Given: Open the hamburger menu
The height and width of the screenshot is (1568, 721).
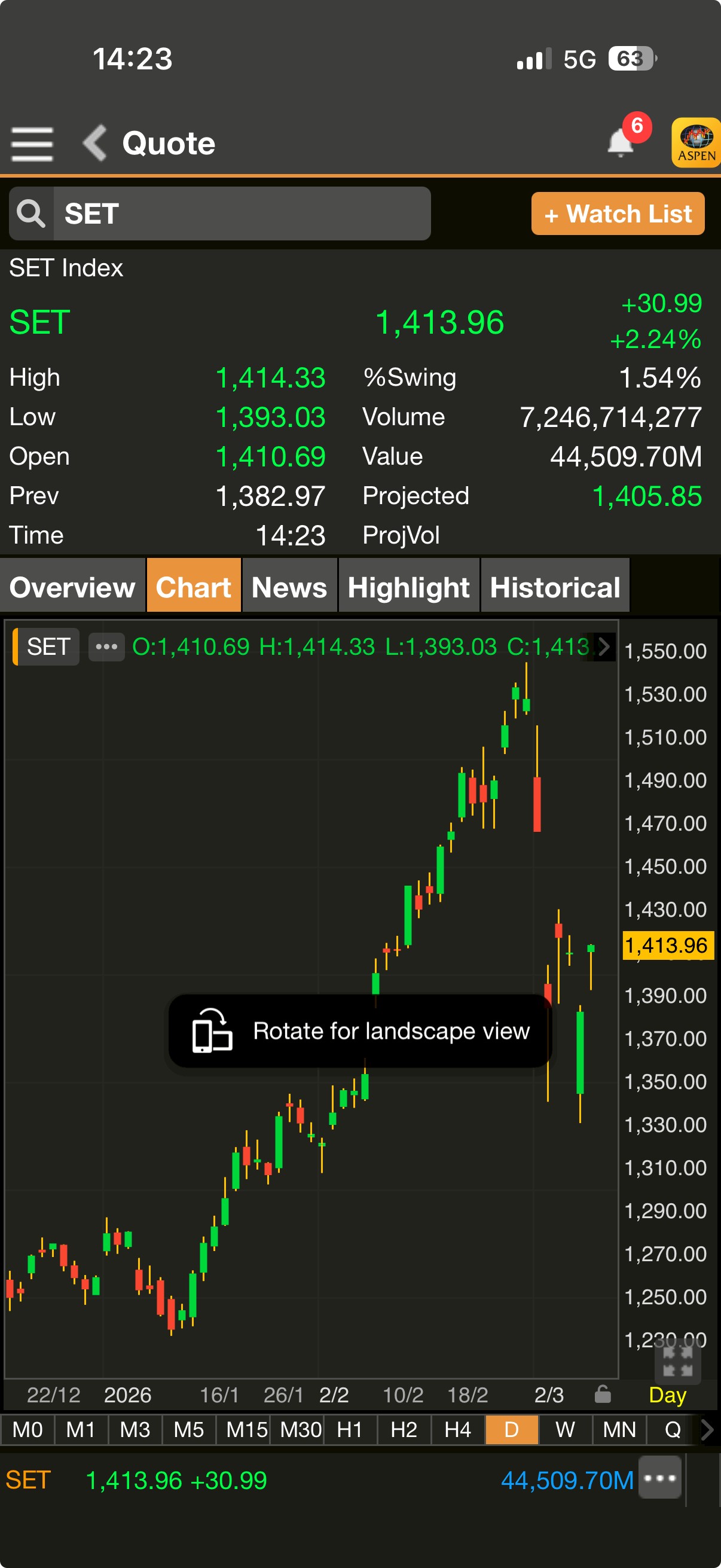Looking at the screenshot, I should pyautogui.click(x=32, y=144).
